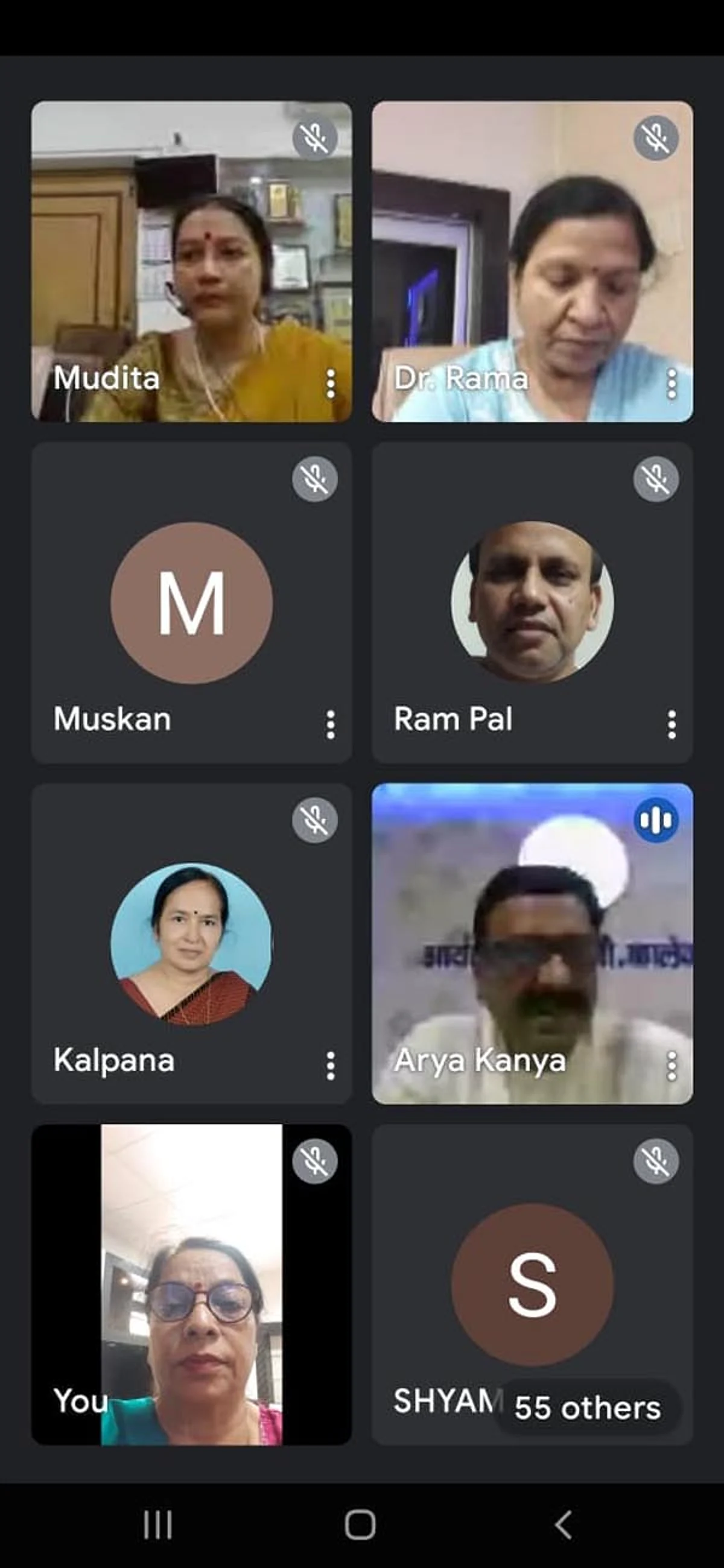Tap the three-dot menu beside Kalpana
Image resolution: width=724 pixels, height=1568 pixels.
pyautogui.click(x=331, y=1066)
